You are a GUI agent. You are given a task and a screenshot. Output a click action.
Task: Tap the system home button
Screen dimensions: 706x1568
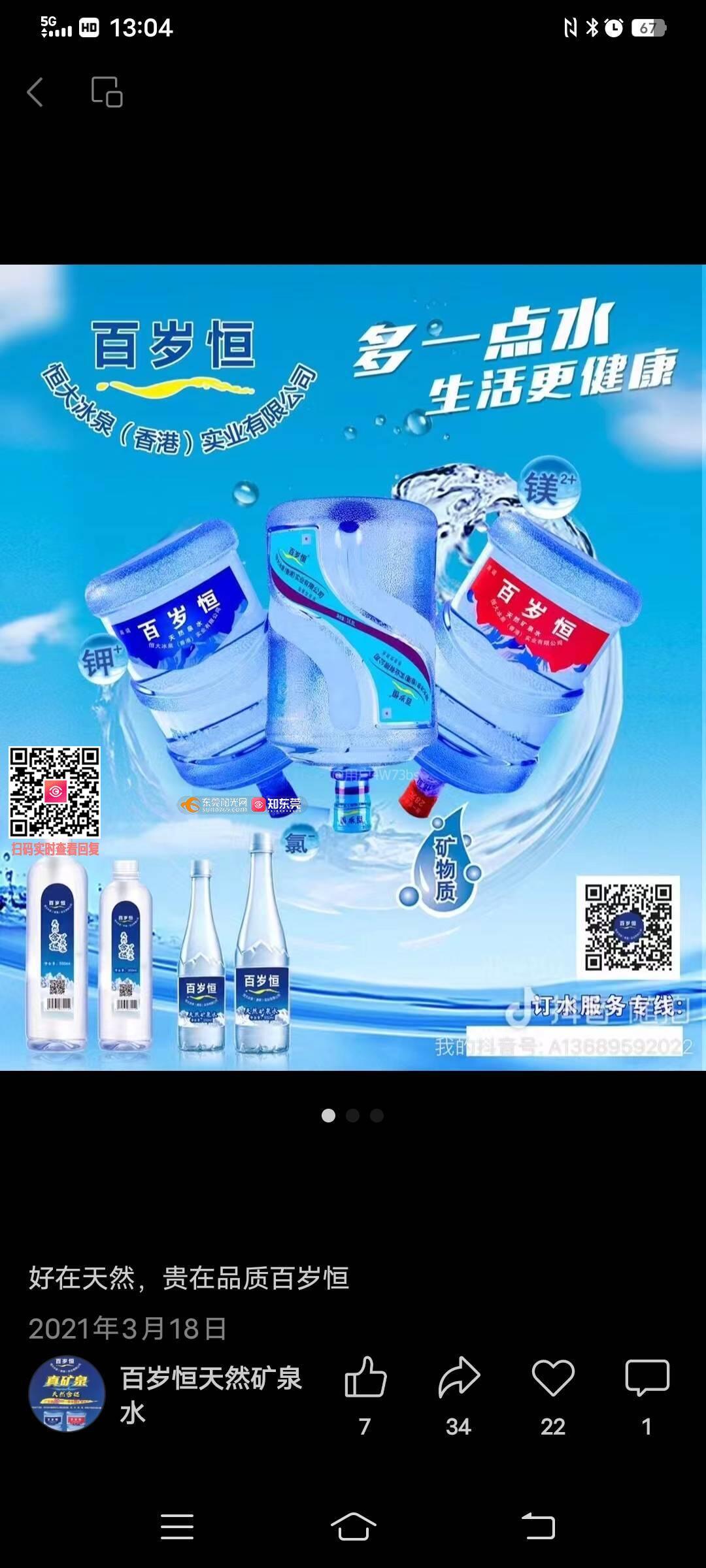pos(353,1527)
